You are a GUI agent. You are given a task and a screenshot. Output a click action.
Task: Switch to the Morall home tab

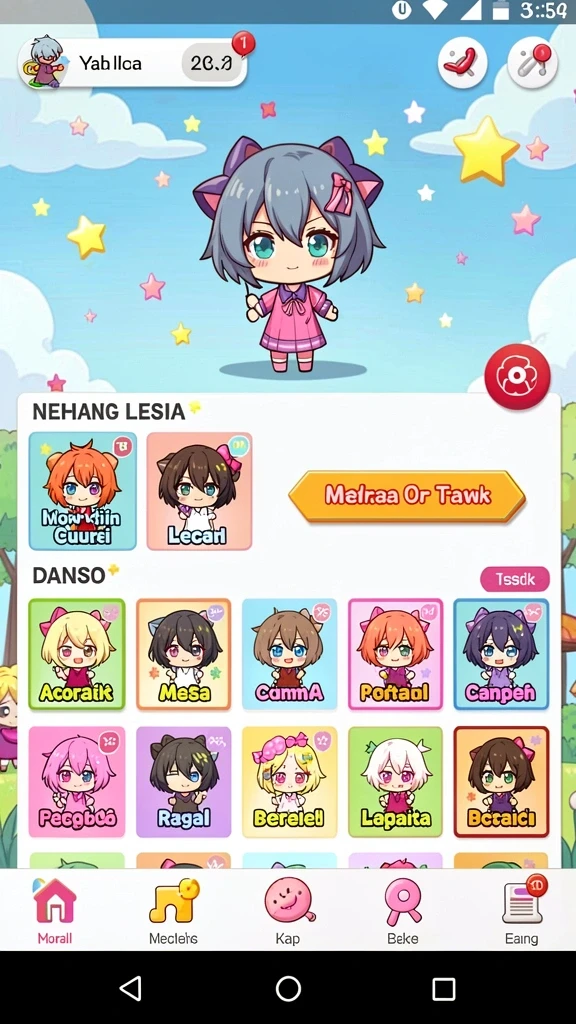pyautogui.click(x=55, y=911)
